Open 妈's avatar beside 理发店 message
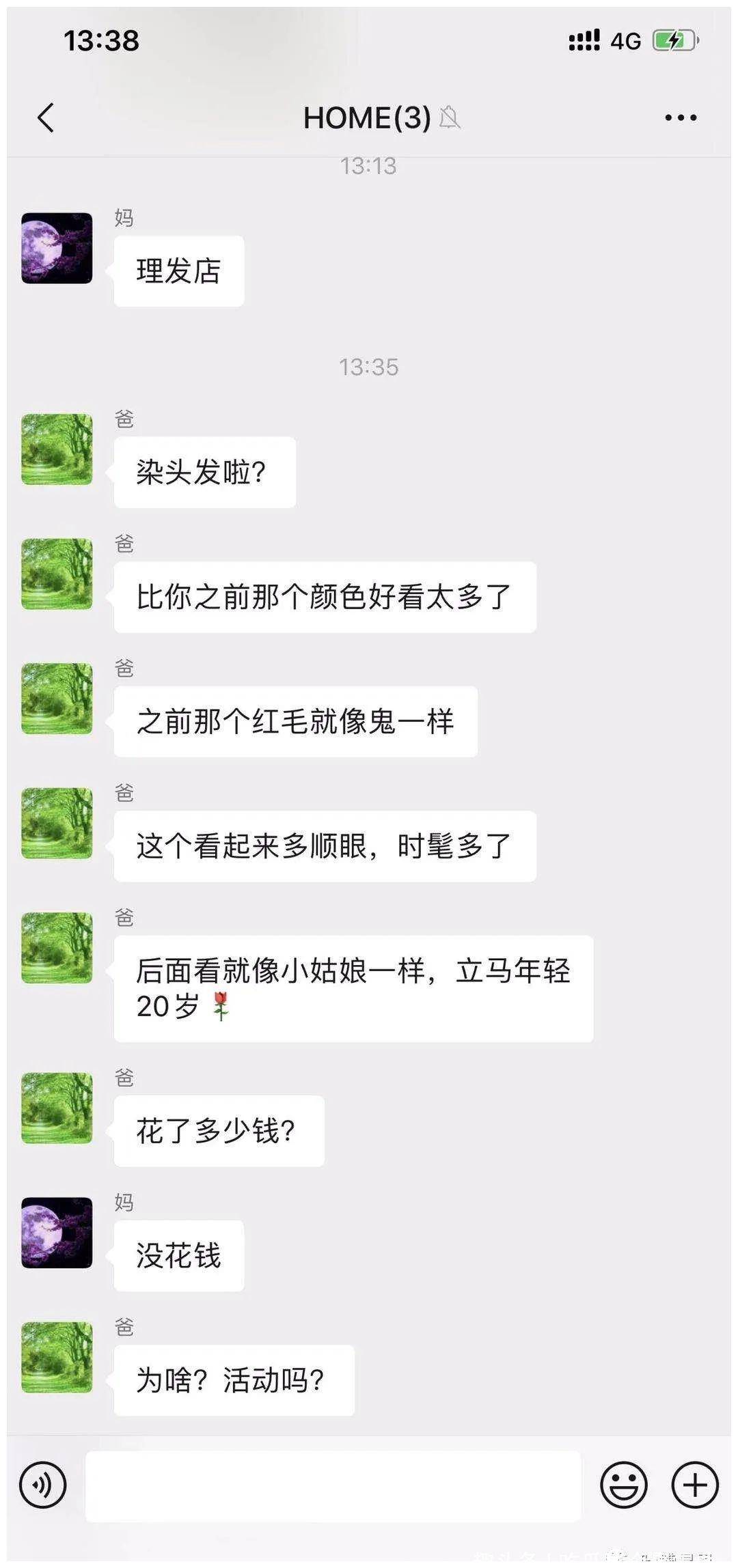The width and height of the screenshot is (738, 1568). pos(57,248)
